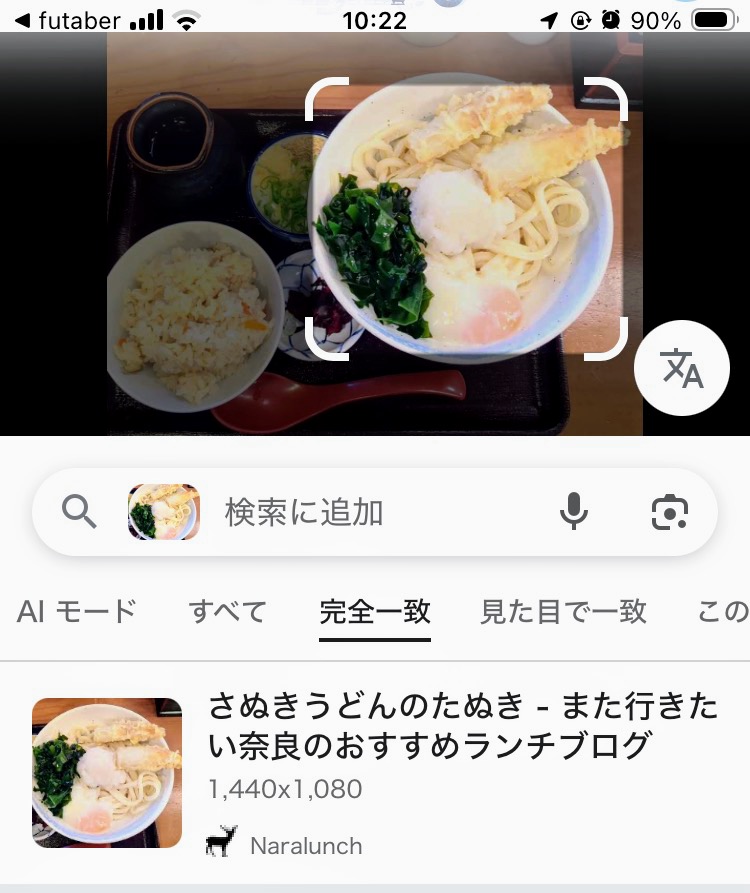Switch to the 見た目で一致 tab
The width and height of the screenshot is (750, 893).
point(564,611)
